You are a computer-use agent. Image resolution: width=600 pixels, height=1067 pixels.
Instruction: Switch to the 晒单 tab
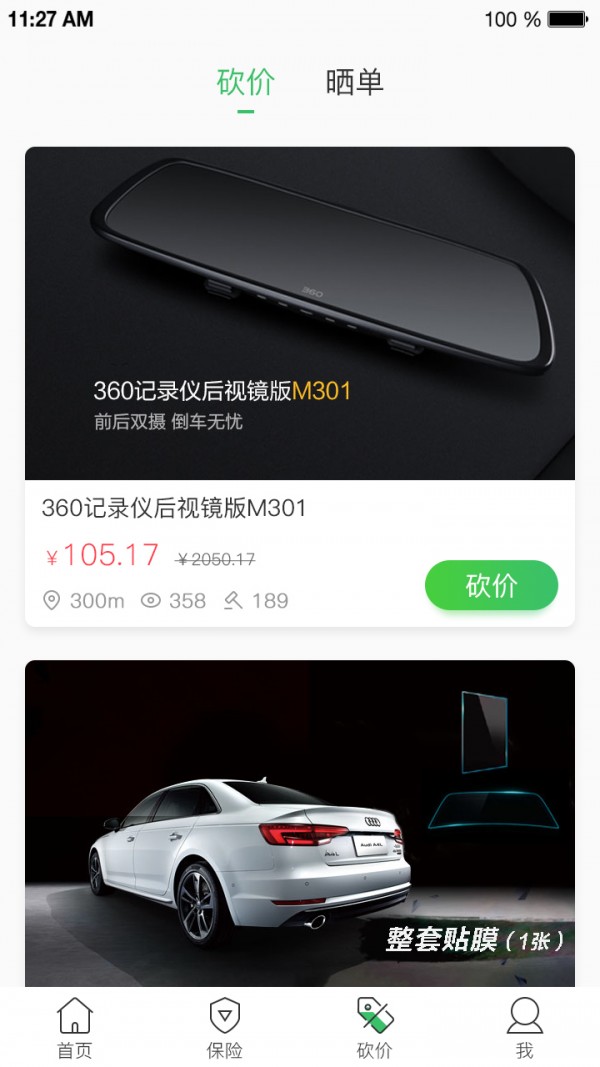(x=354, y=82)
